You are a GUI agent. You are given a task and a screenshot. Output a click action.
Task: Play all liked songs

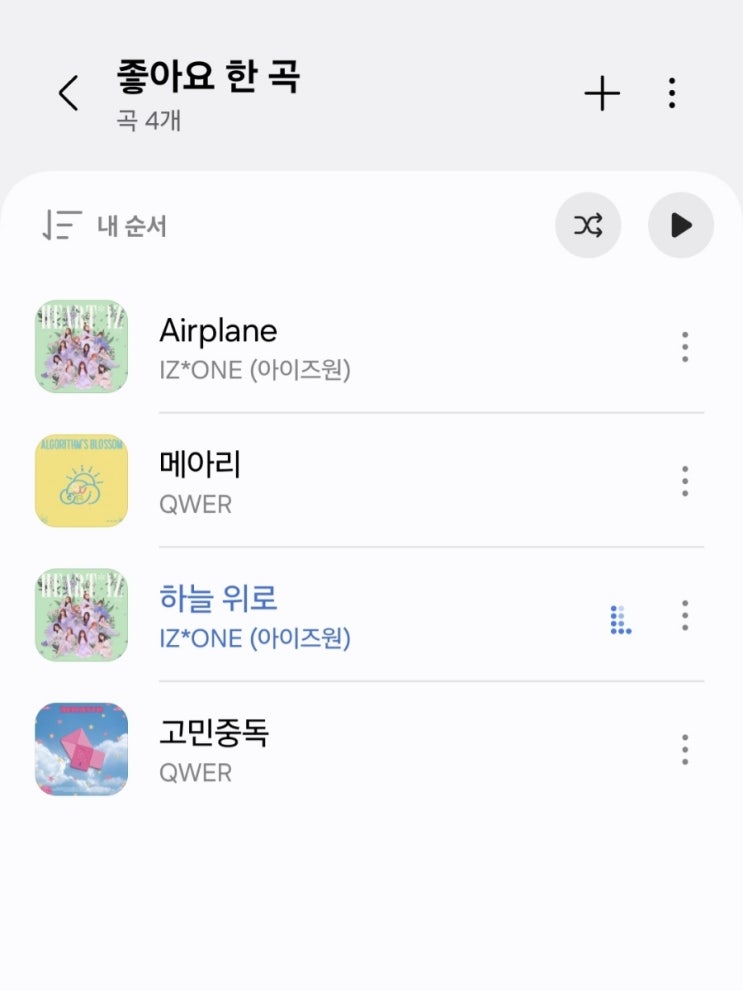[681, 226]
